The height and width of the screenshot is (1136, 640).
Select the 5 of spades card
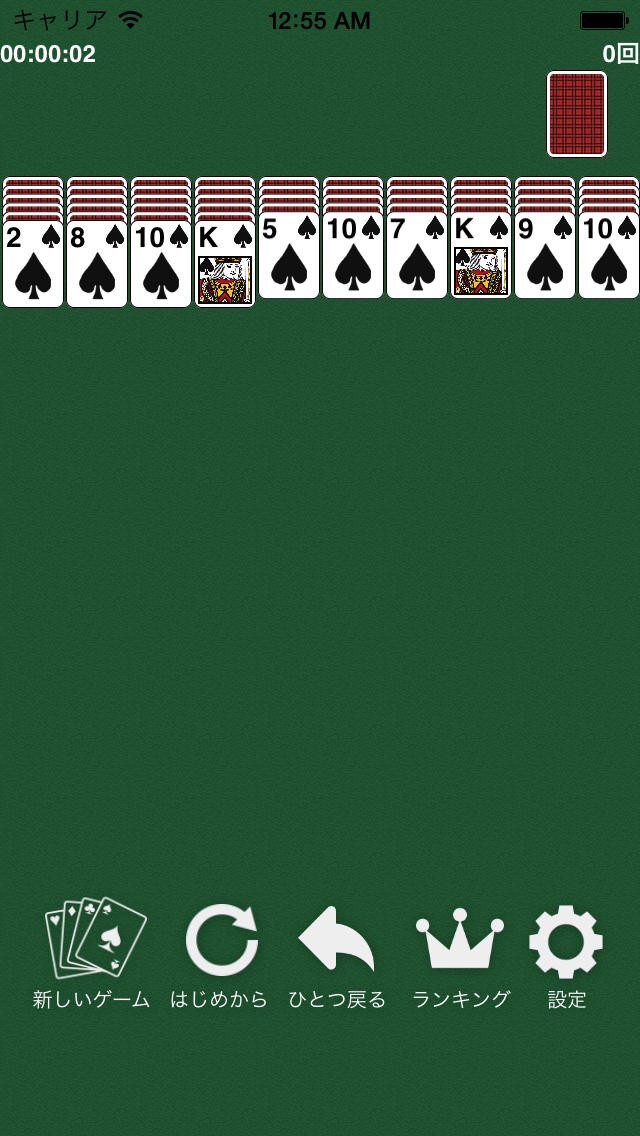coord(289,258)
